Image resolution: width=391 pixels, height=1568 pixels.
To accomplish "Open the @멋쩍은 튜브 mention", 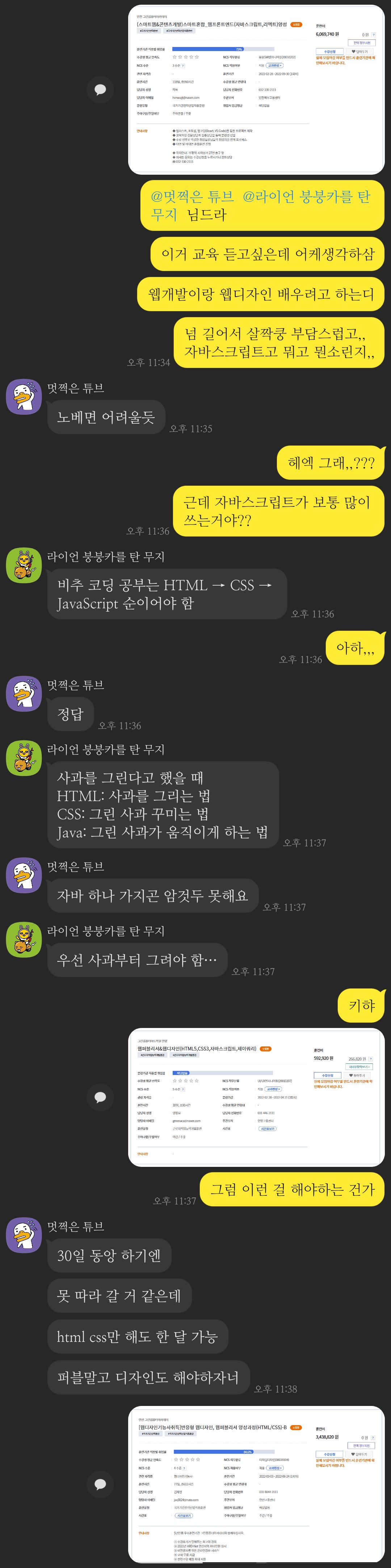I will click(x=193, y=197).
